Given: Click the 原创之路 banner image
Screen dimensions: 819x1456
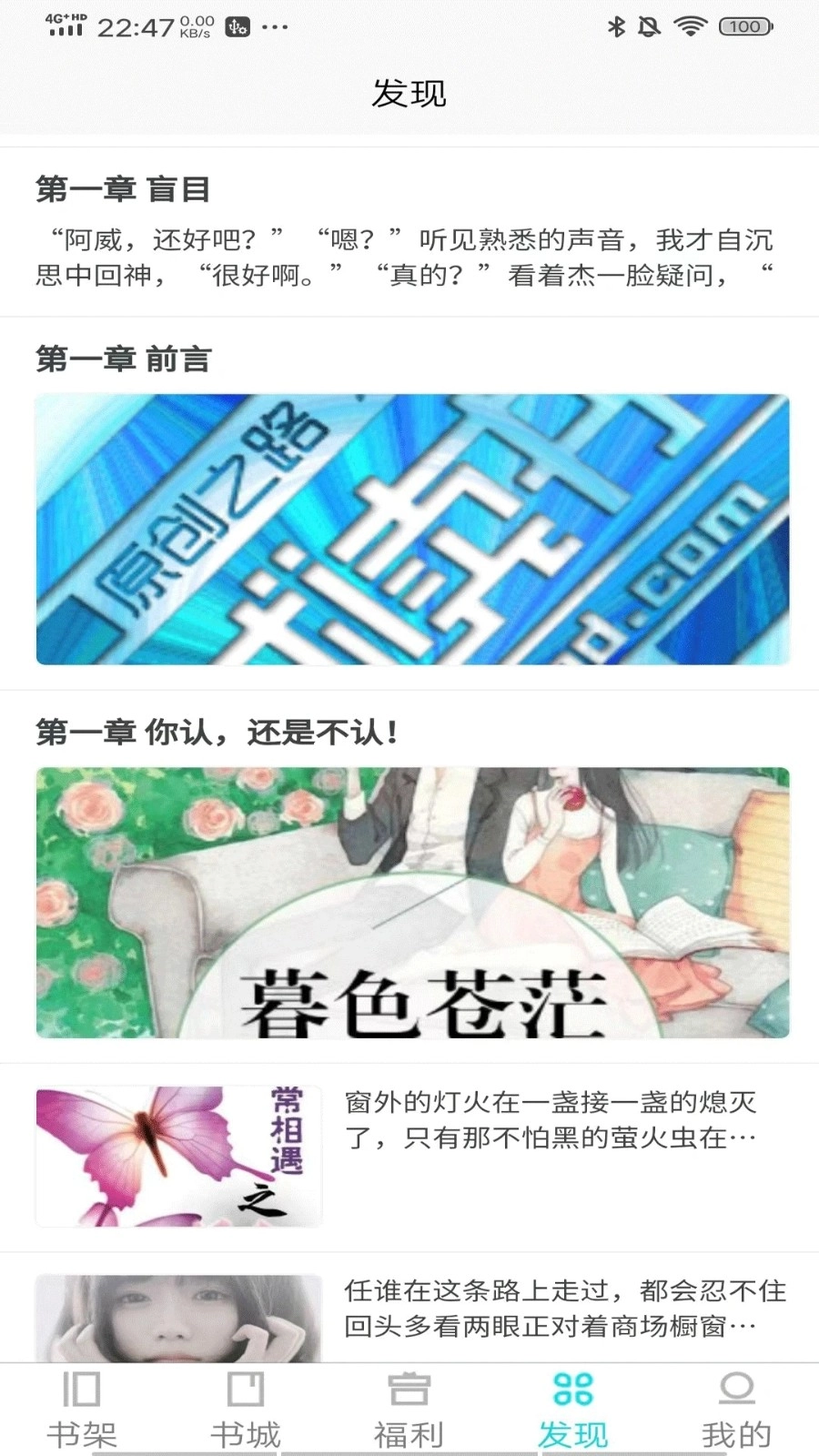Looking at the screenshot, I should (409, 528).
